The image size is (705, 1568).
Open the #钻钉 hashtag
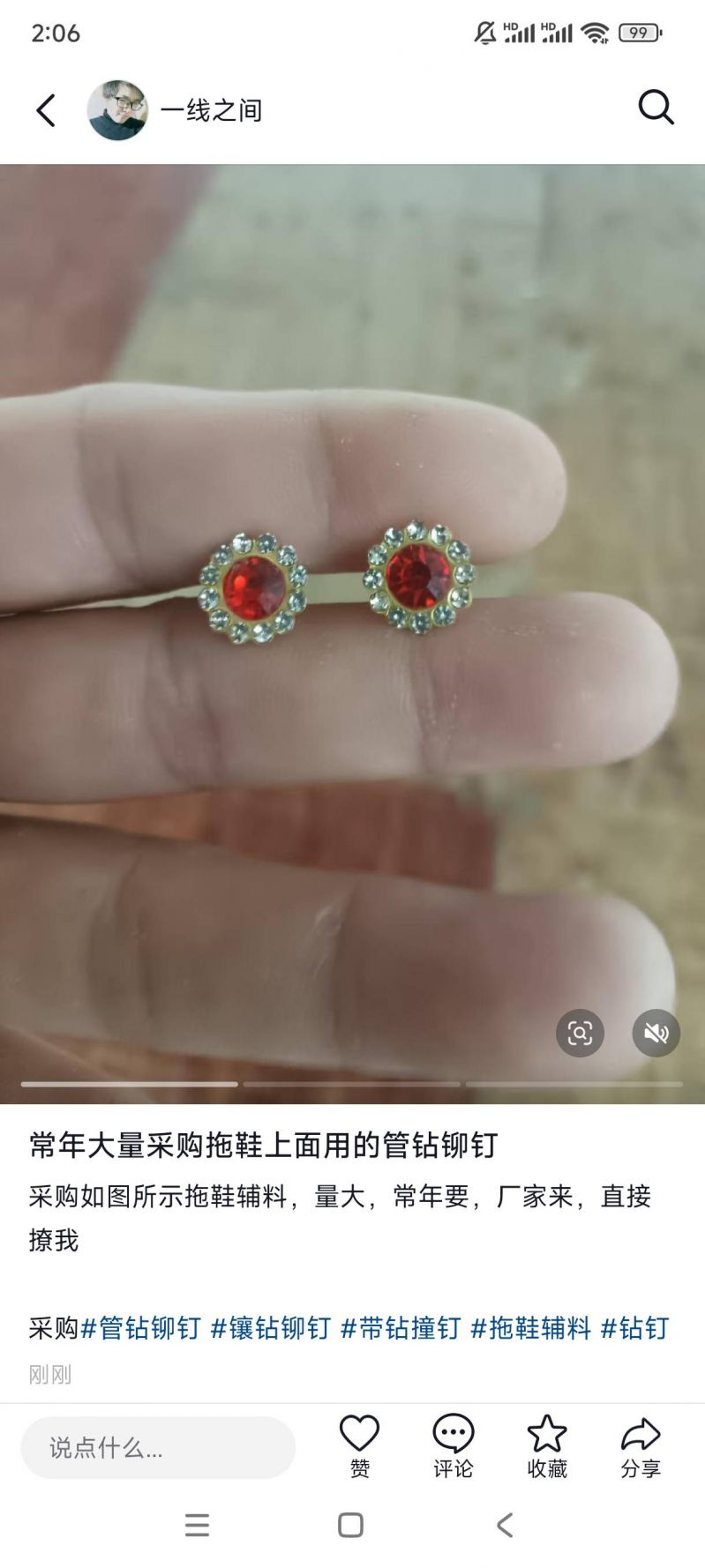(x=634, y=1328)
